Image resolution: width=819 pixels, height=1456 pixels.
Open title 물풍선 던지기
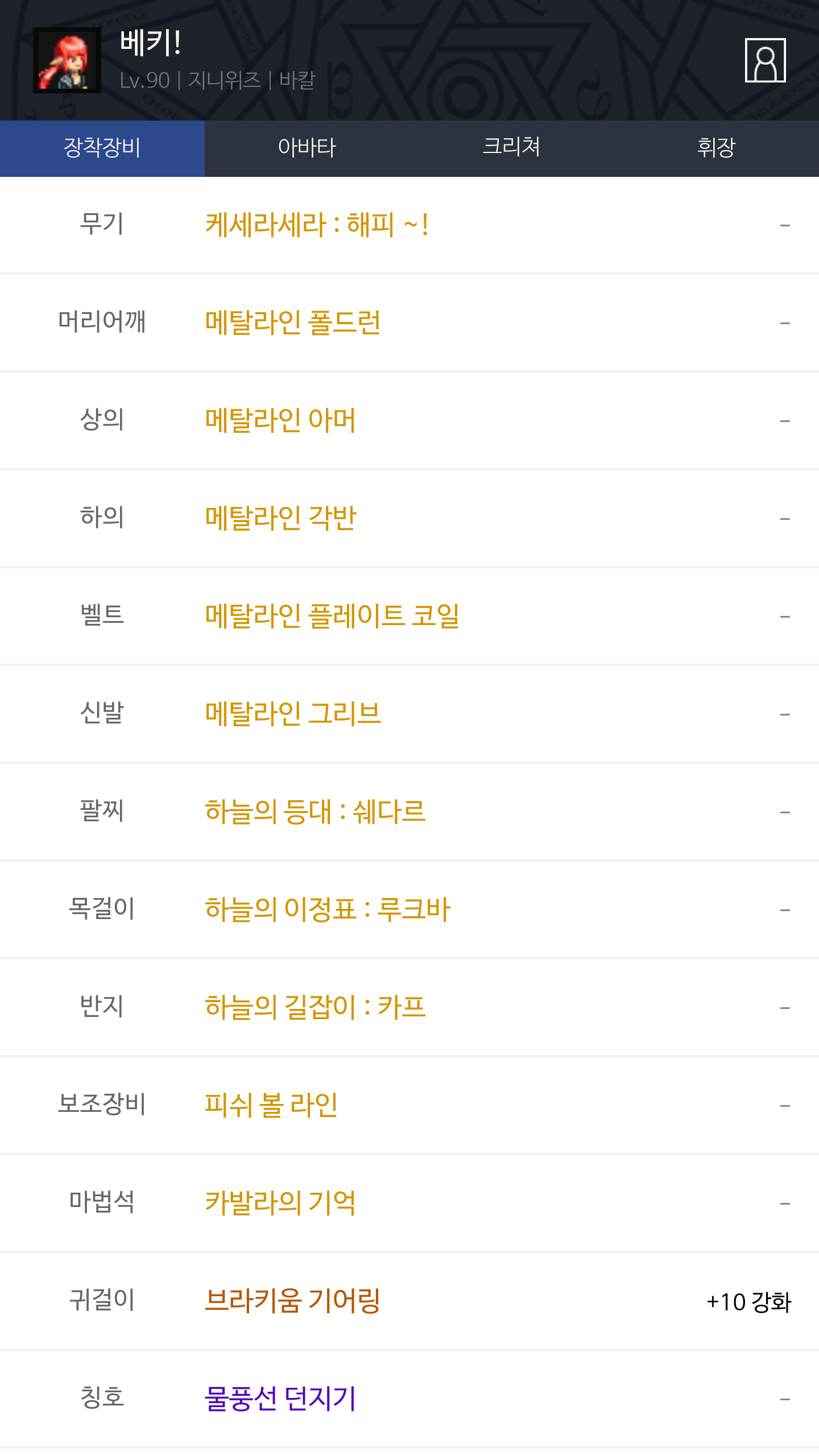coord(280,1399)
